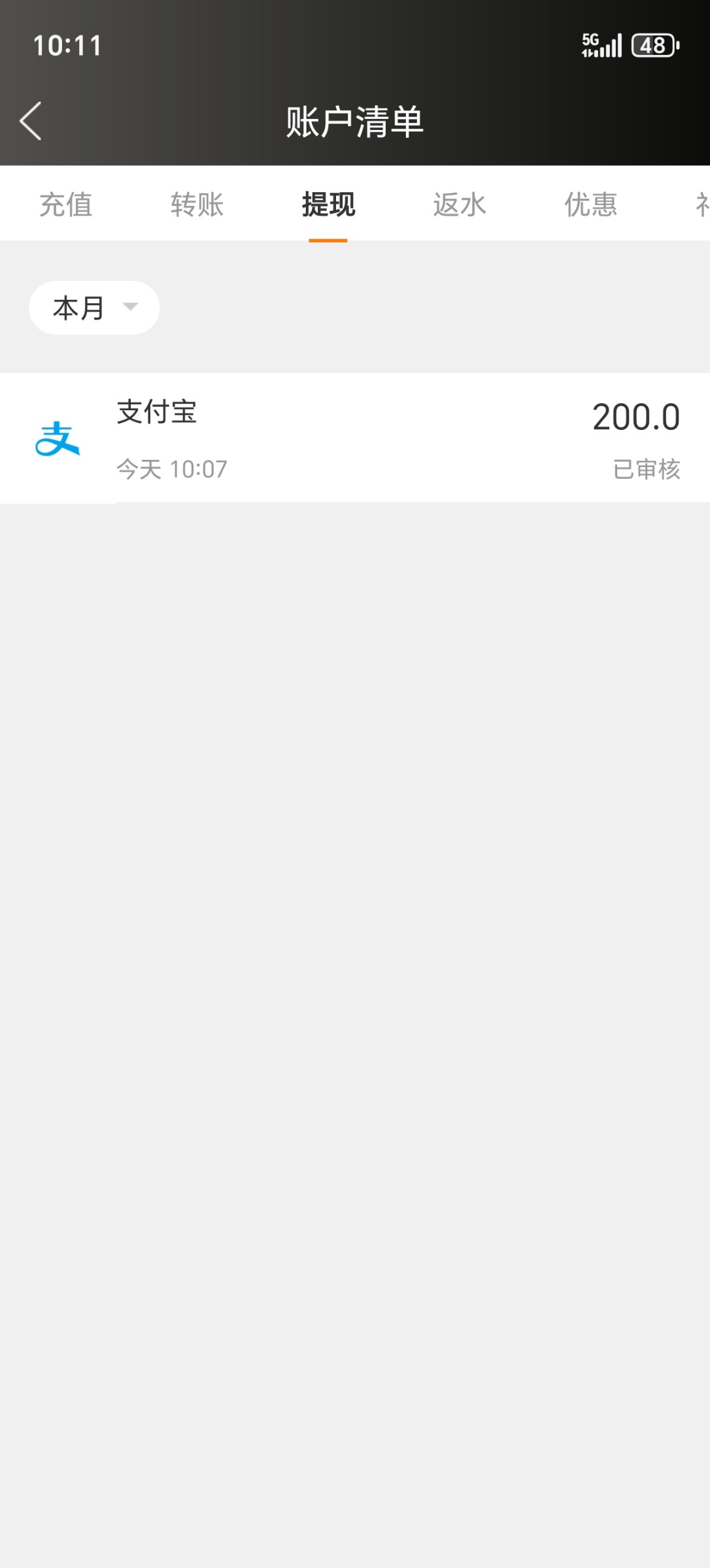Open the 支付宝 200.0 withdrawal record
The height and width of the screenshot is (1568, 710).
[x=355, y=438]
